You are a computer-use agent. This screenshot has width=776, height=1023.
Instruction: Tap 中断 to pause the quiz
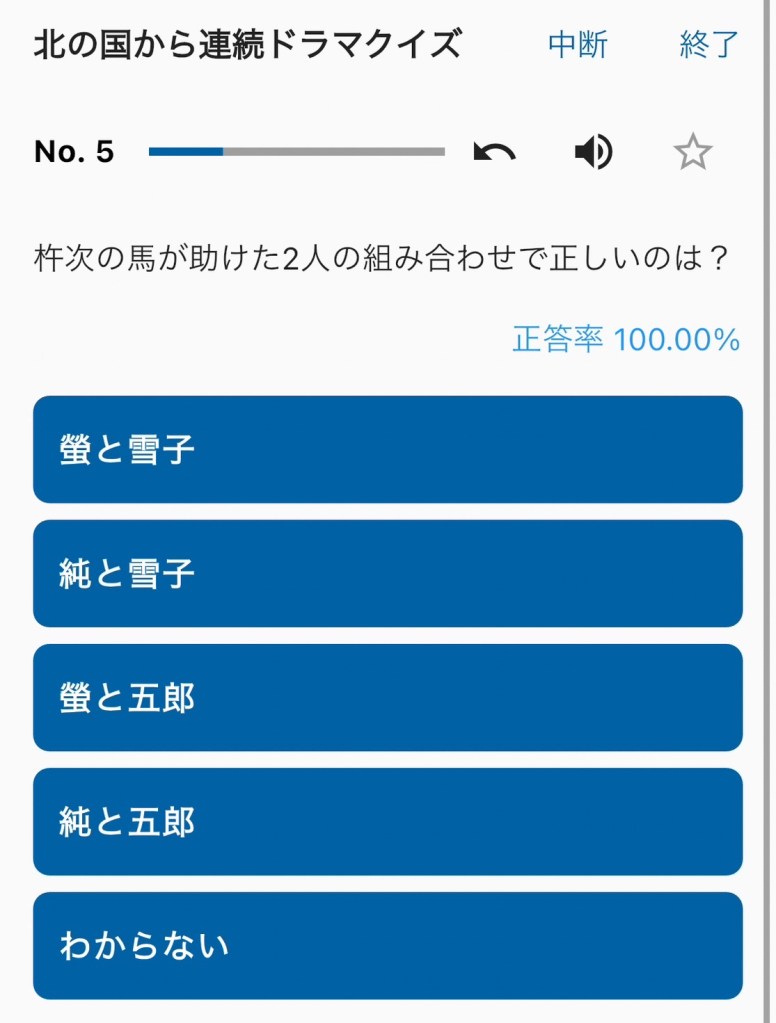(x=577, y=45)
